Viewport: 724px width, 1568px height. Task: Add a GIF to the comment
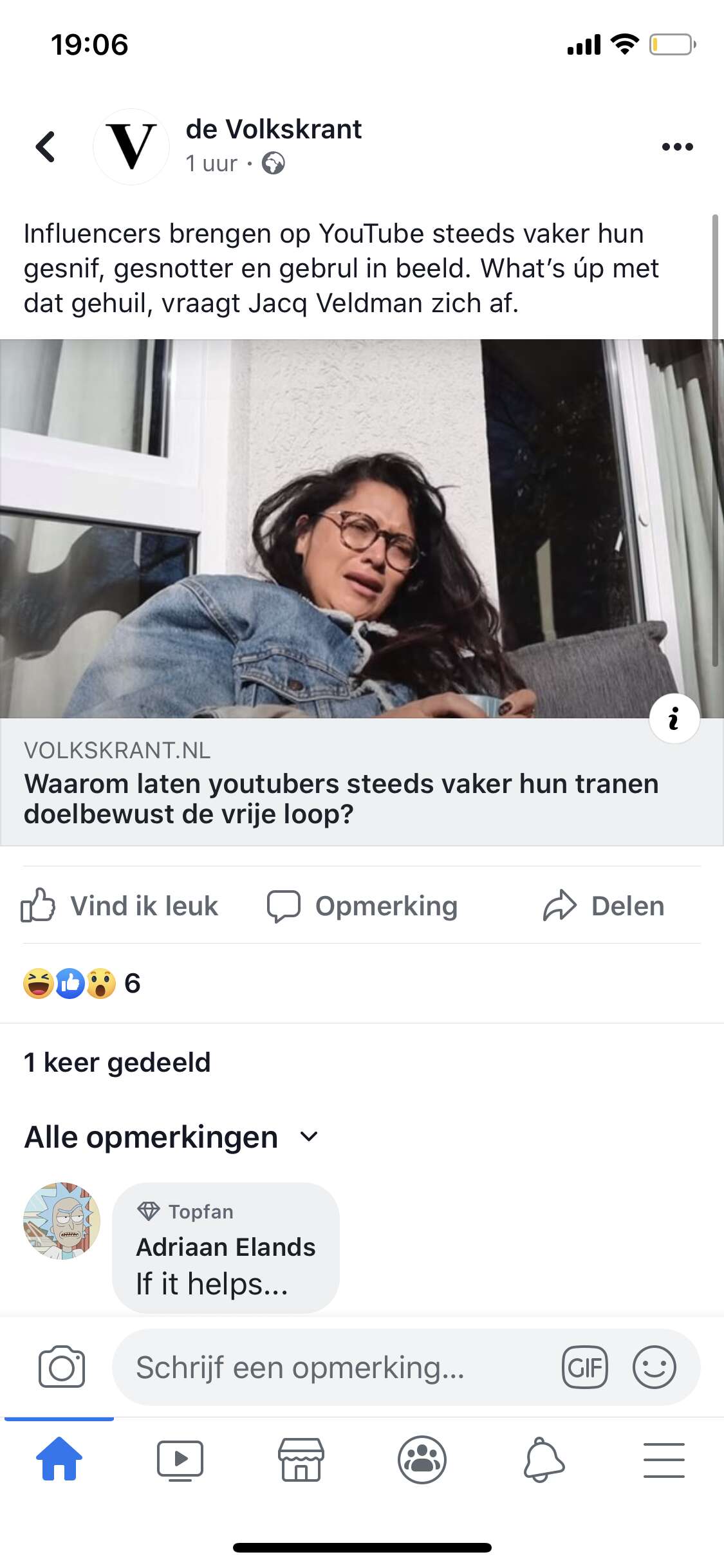click(584, 1367)
